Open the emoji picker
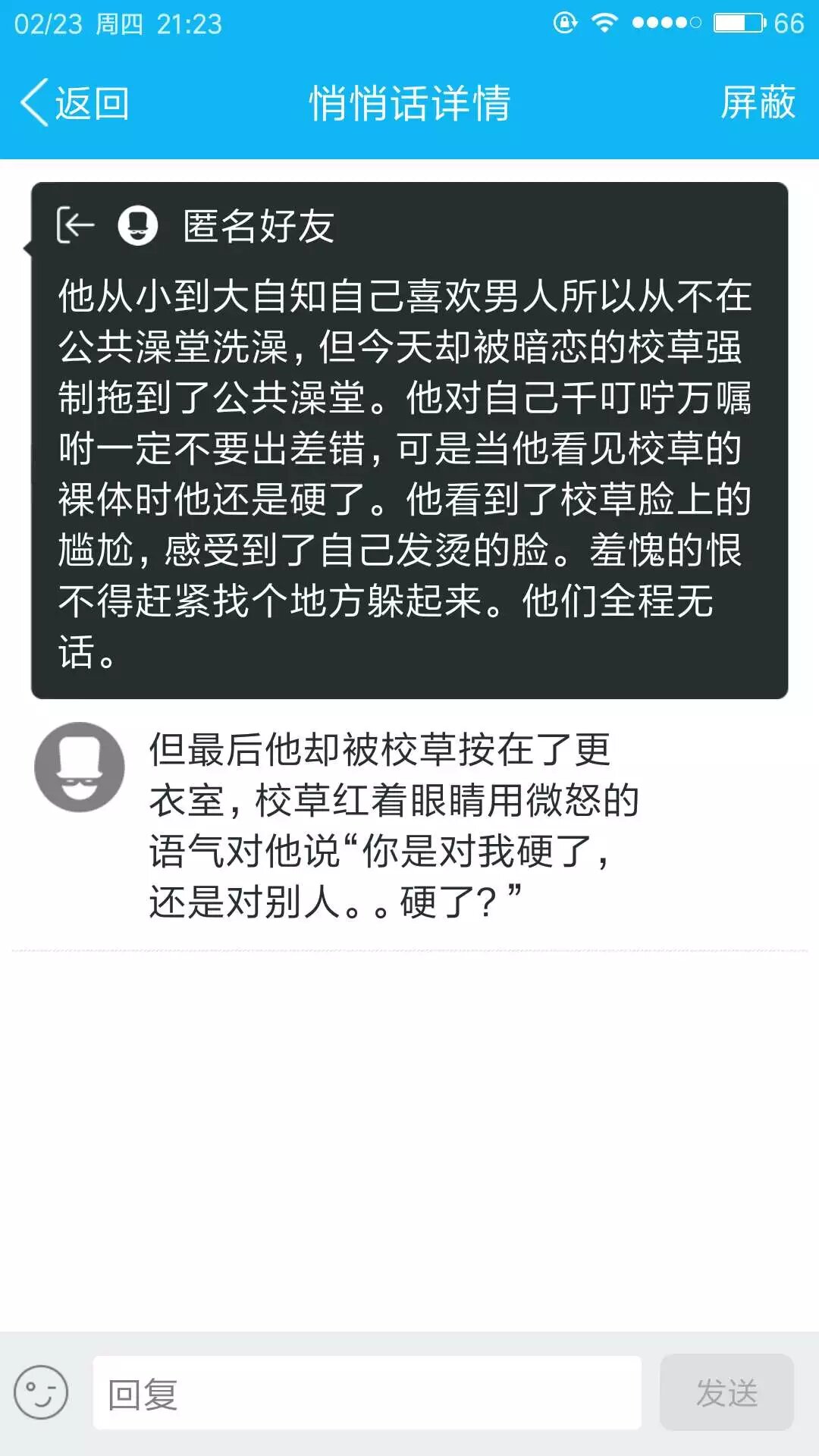 tap(41, 1392)
